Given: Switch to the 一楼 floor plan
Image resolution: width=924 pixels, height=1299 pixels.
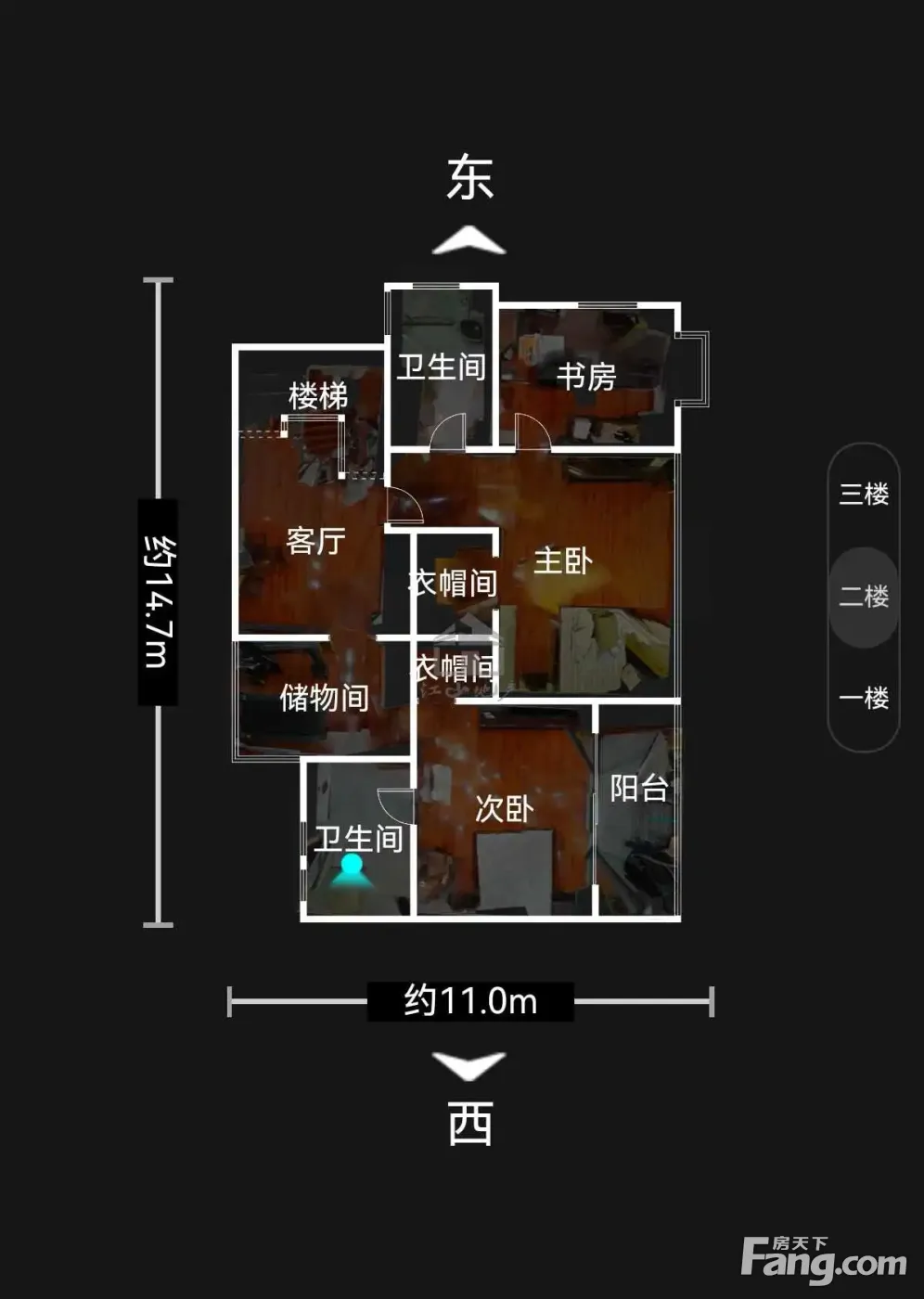Looking at the screenshot, I should pyautogui.click(x=864, y=698).
